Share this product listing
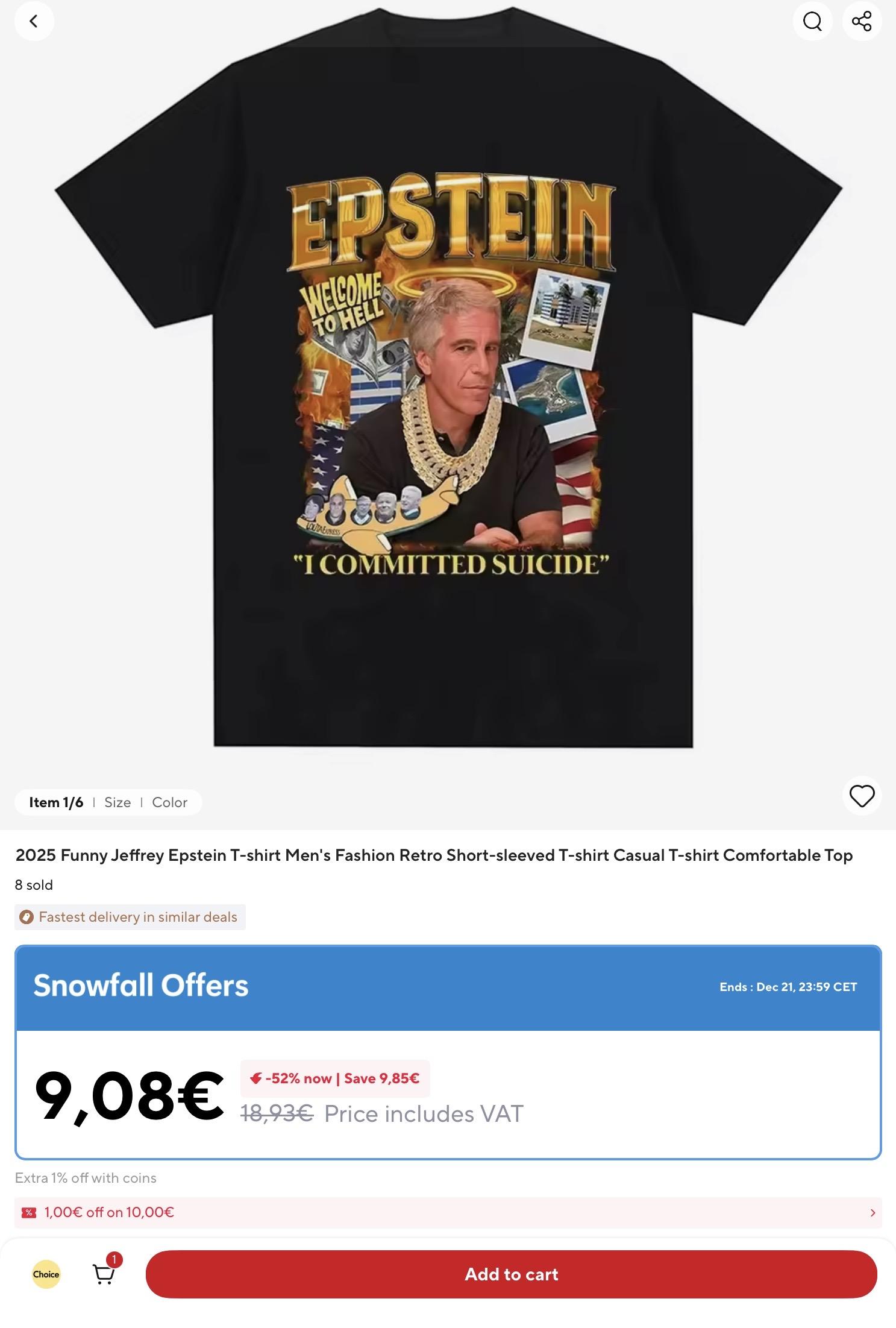Screen dimensions: 896x1328 click(862, 22)
